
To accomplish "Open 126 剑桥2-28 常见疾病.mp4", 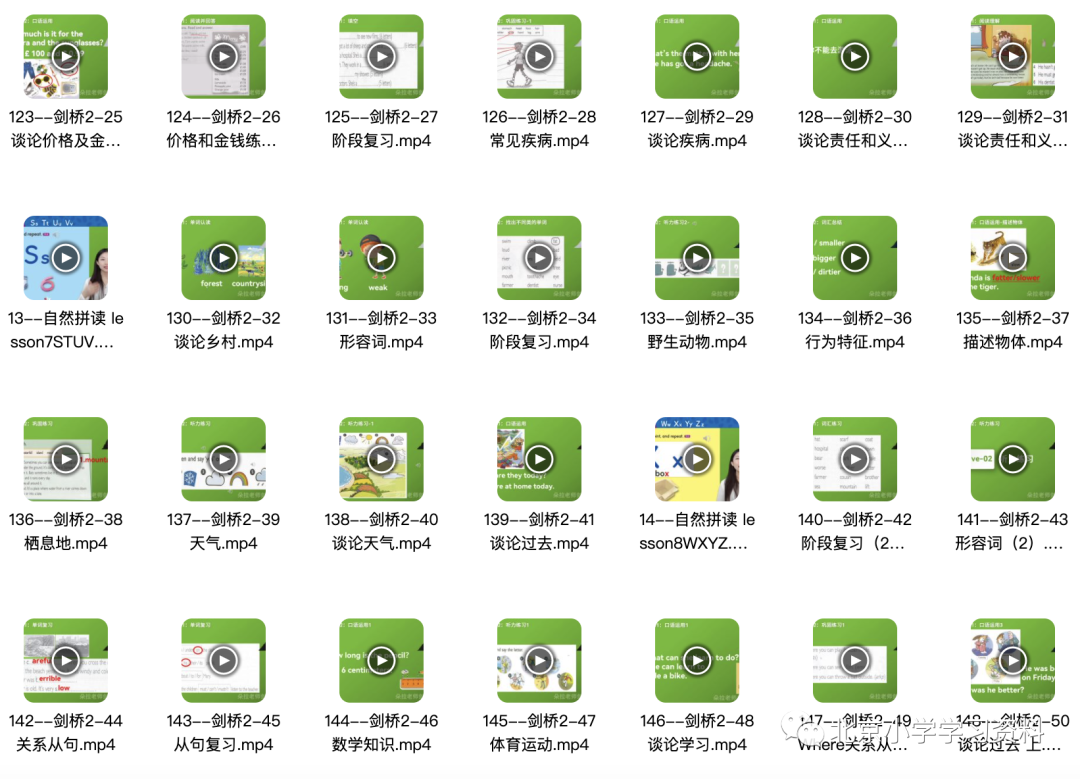I will [x=539, y=57].
